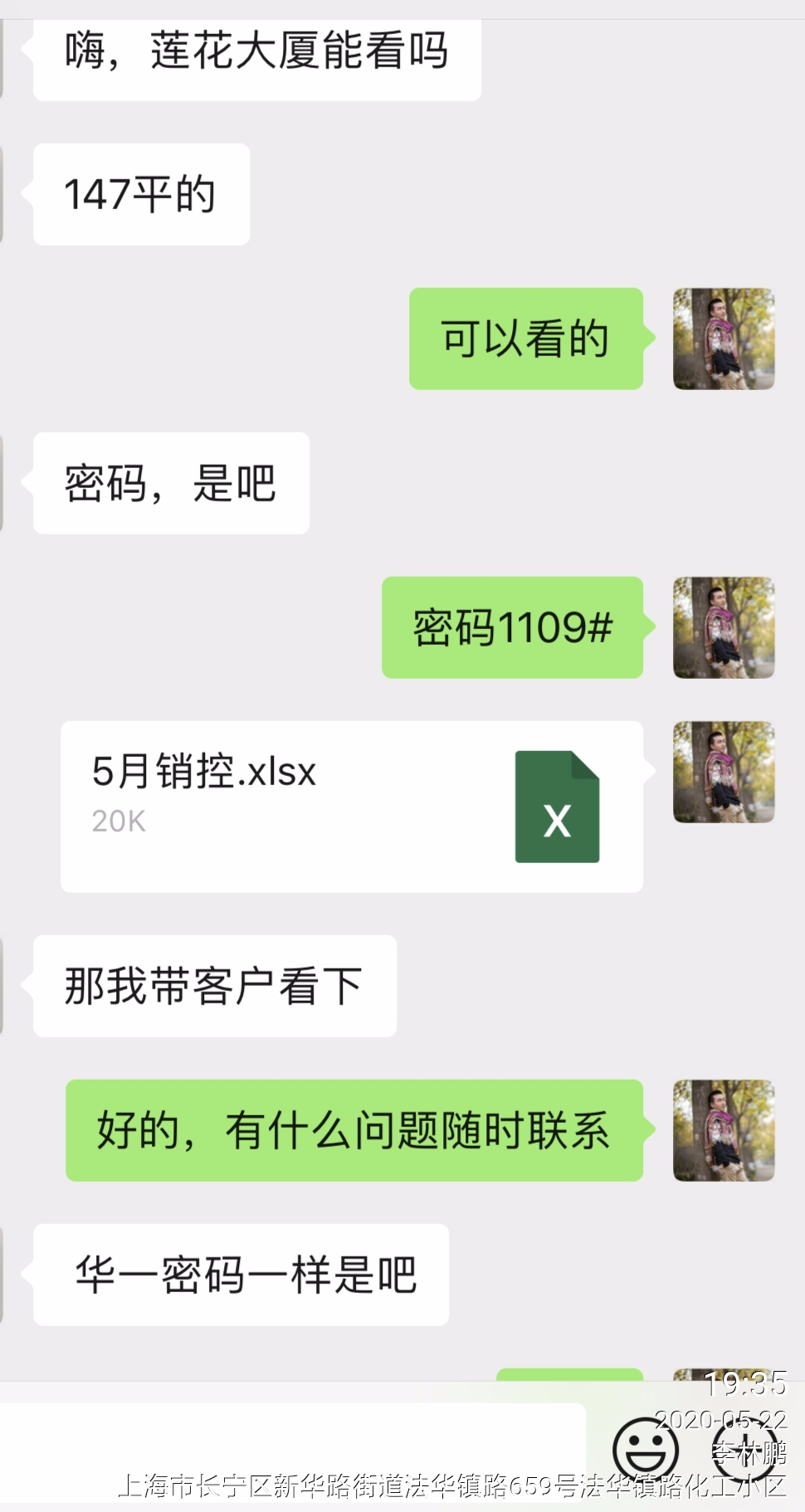
Task: Tap the avatar beside 密码1109# message
Action: point(723,627)
